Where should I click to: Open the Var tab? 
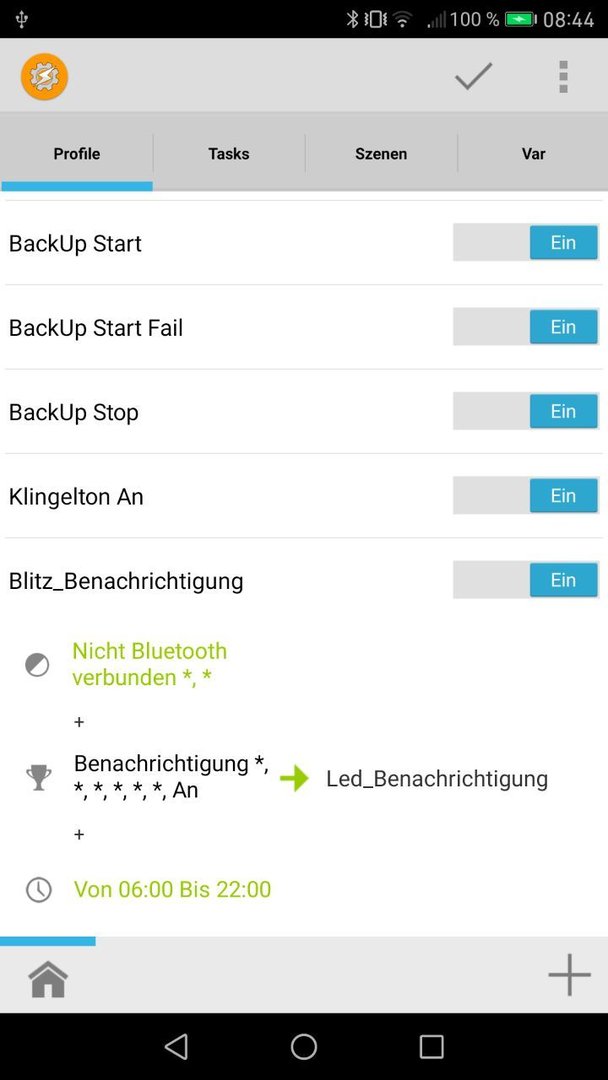[533, 154]
